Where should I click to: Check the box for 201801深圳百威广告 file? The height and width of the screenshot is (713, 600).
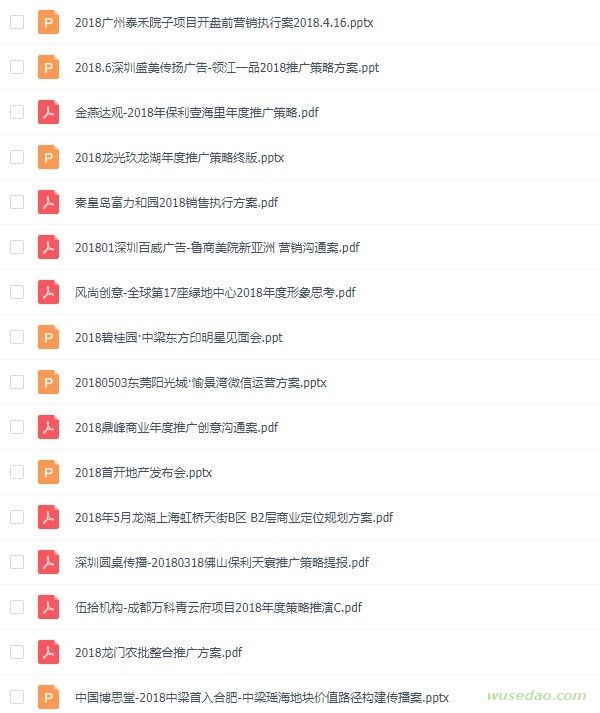(17, 247)
